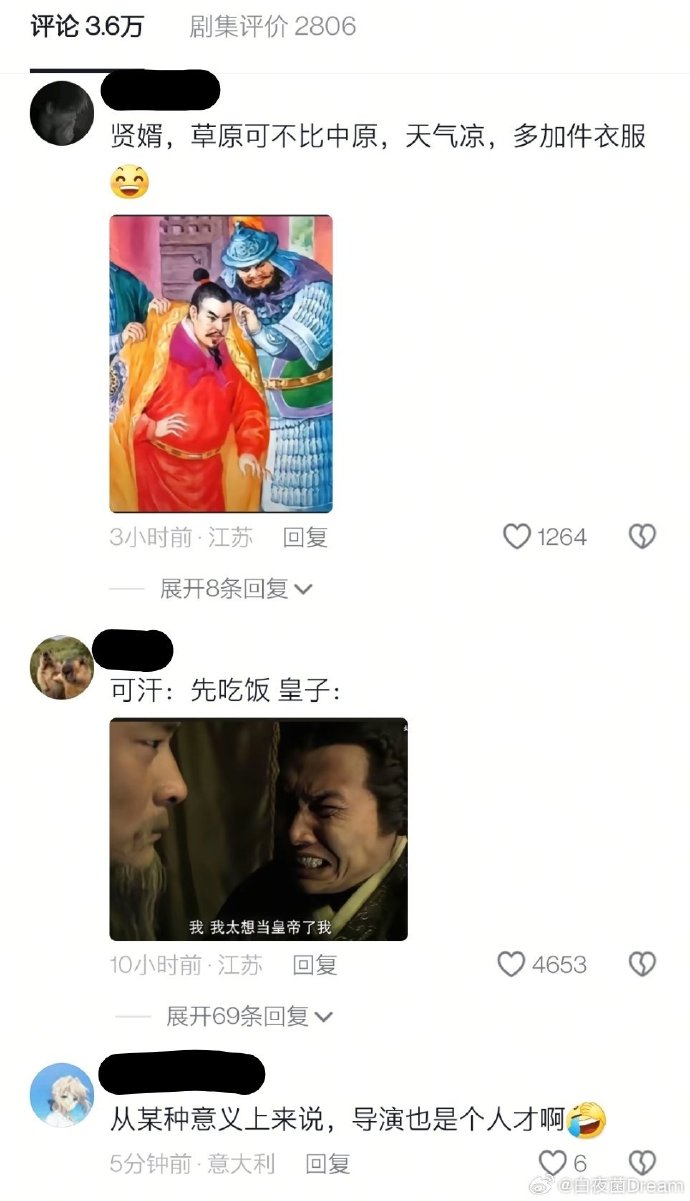The height and width of the screenshot is (1201, 690).
Task: Reply to the comment from 10小时前
Action: 314,964
